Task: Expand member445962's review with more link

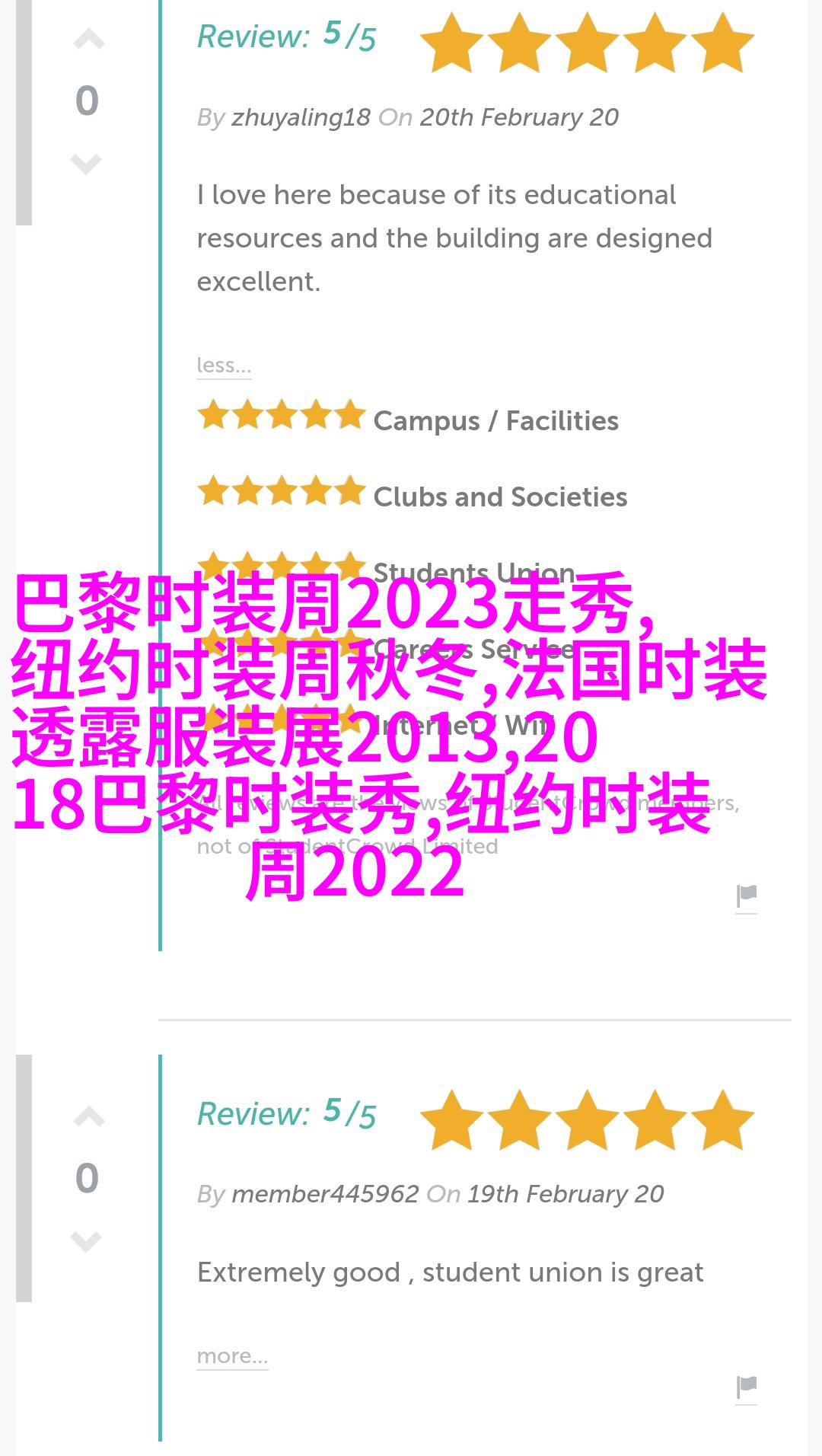Action: point(231,1356)
